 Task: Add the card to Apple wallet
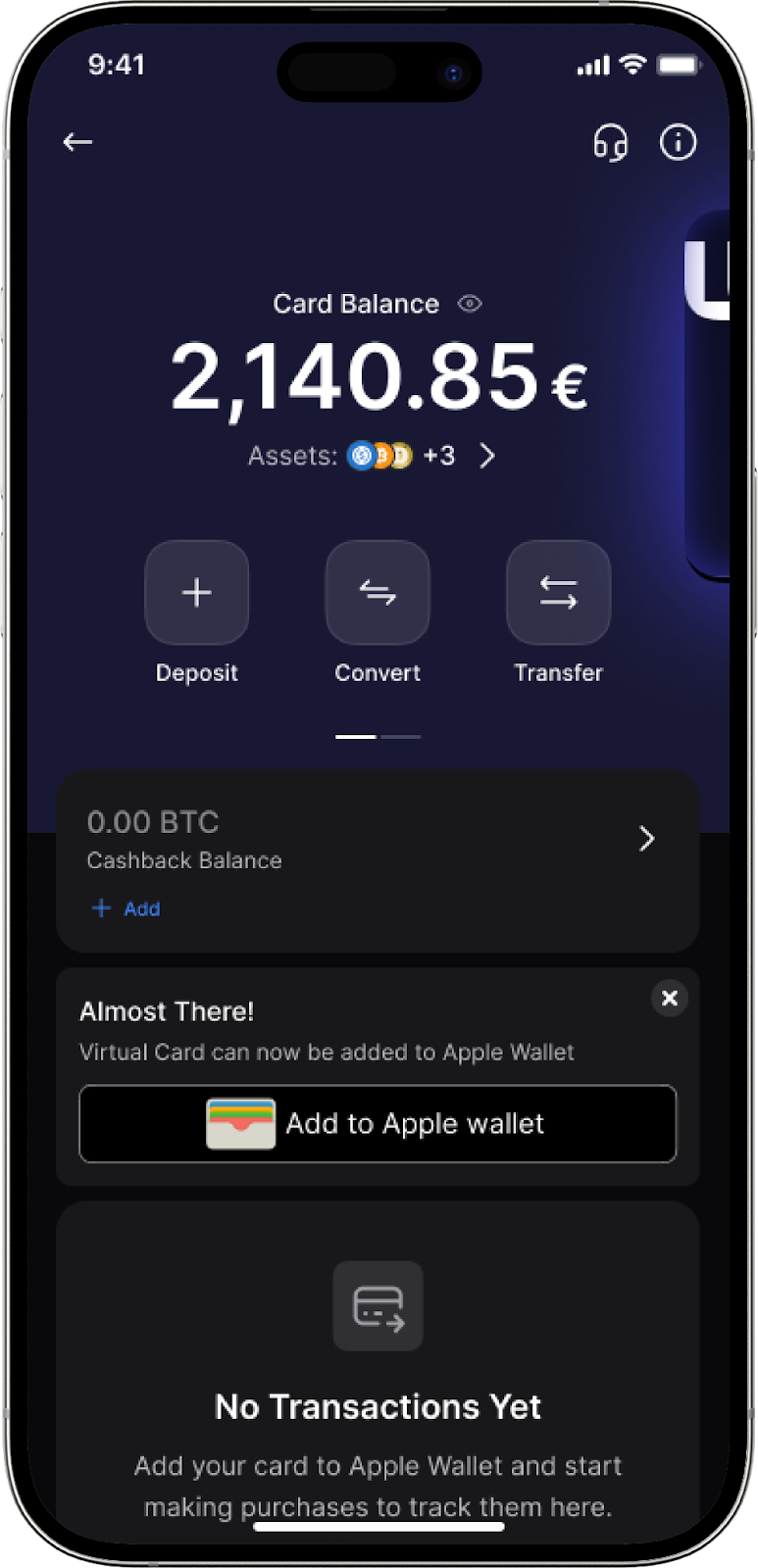[378, 1123]
